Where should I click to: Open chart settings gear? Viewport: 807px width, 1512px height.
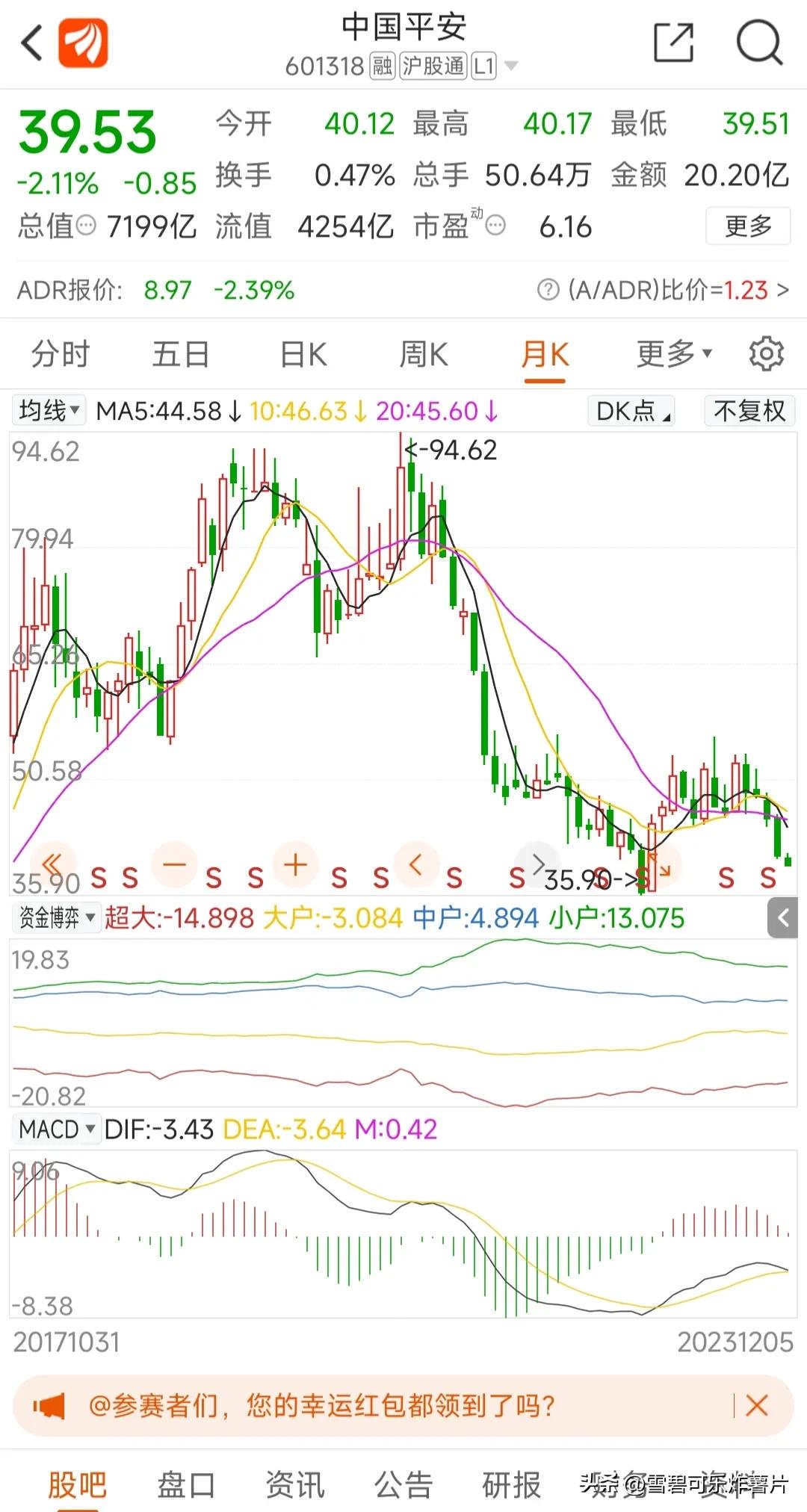click(766, 354)
